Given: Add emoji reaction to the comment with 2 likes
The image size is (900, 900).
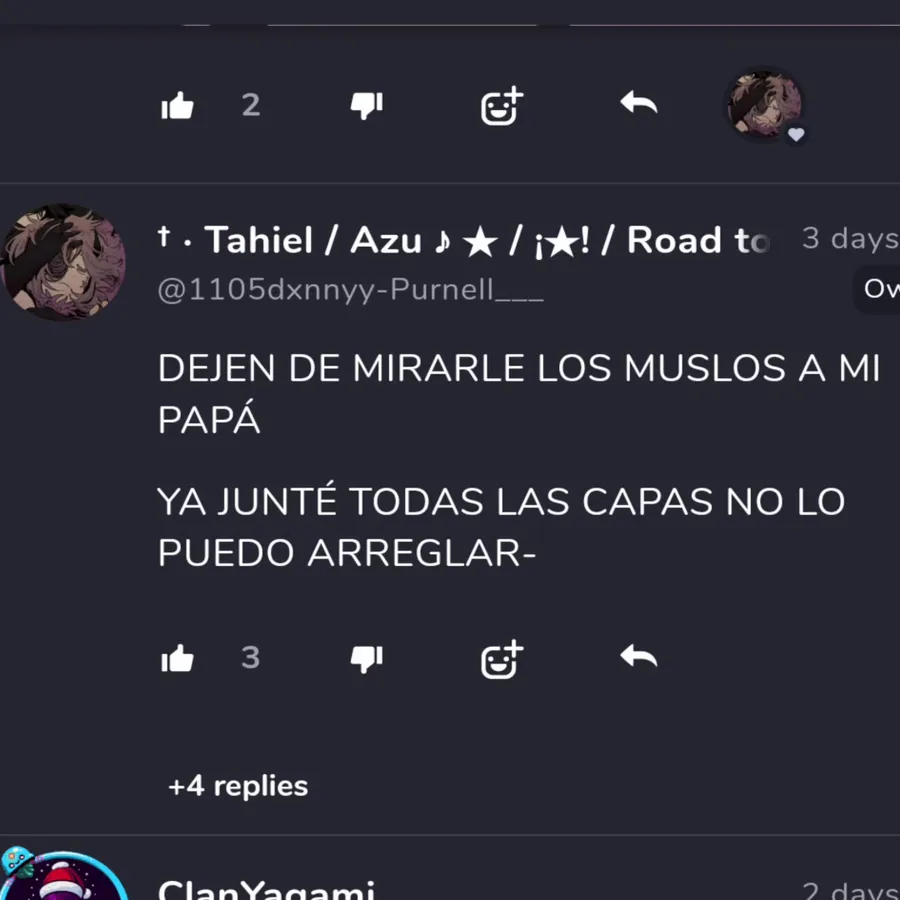Looking at the screenshot, I should point(502,106).
